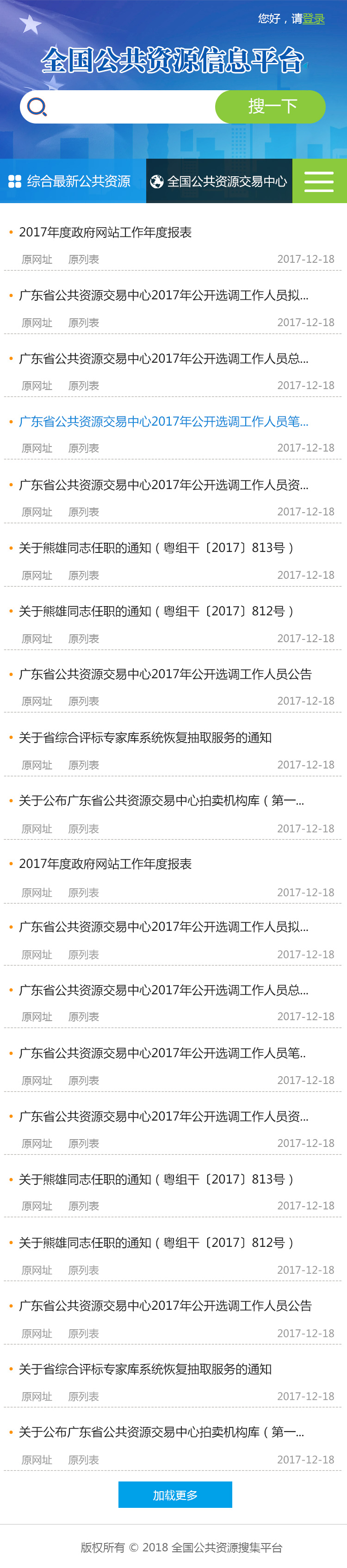347x1568 pixels.
Task: Open the highlighted blue 选调工作人员笔... article
Action: click(x=163, y=422)
